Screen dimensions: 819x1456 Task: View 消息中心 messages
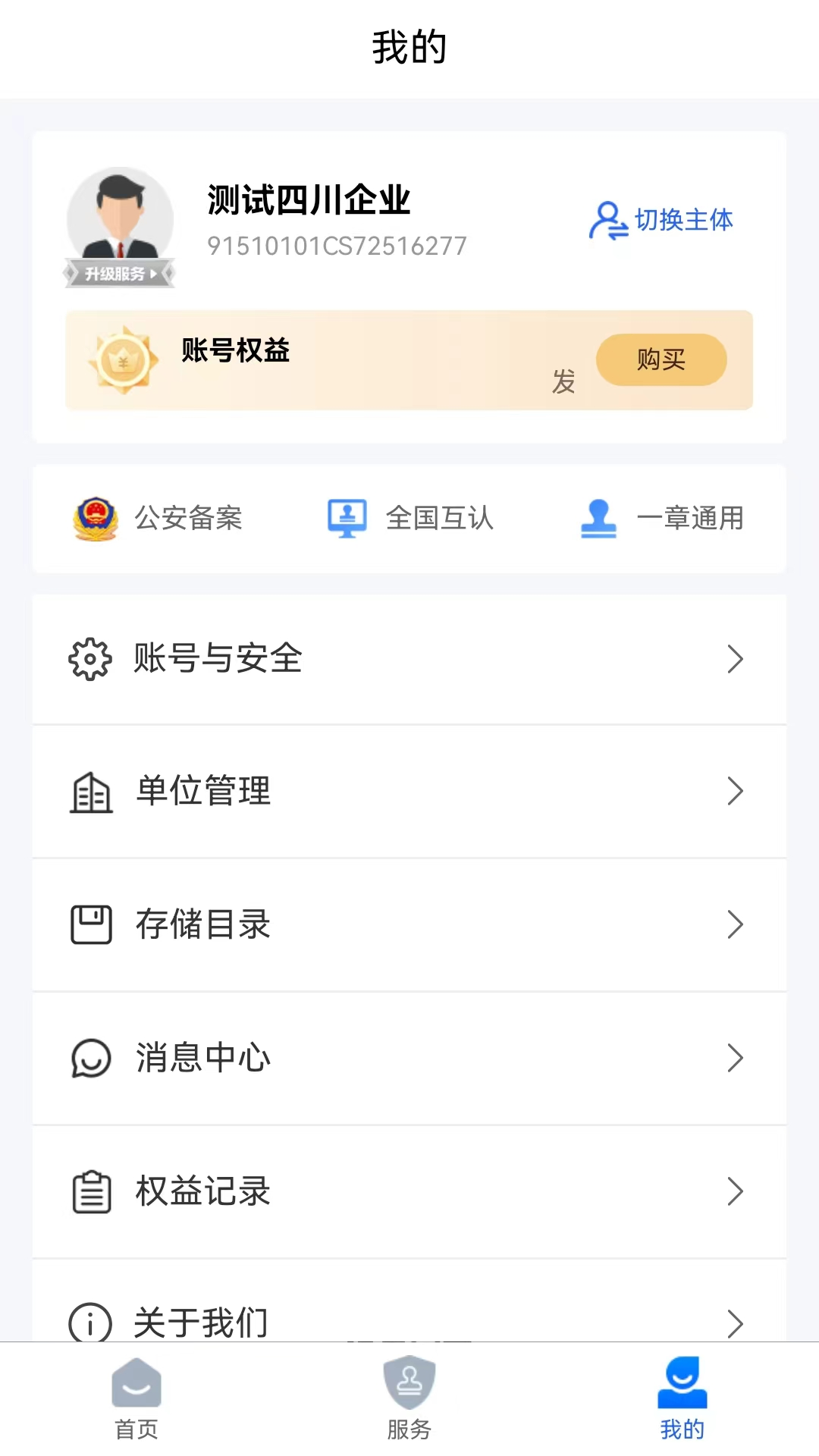409,1058
